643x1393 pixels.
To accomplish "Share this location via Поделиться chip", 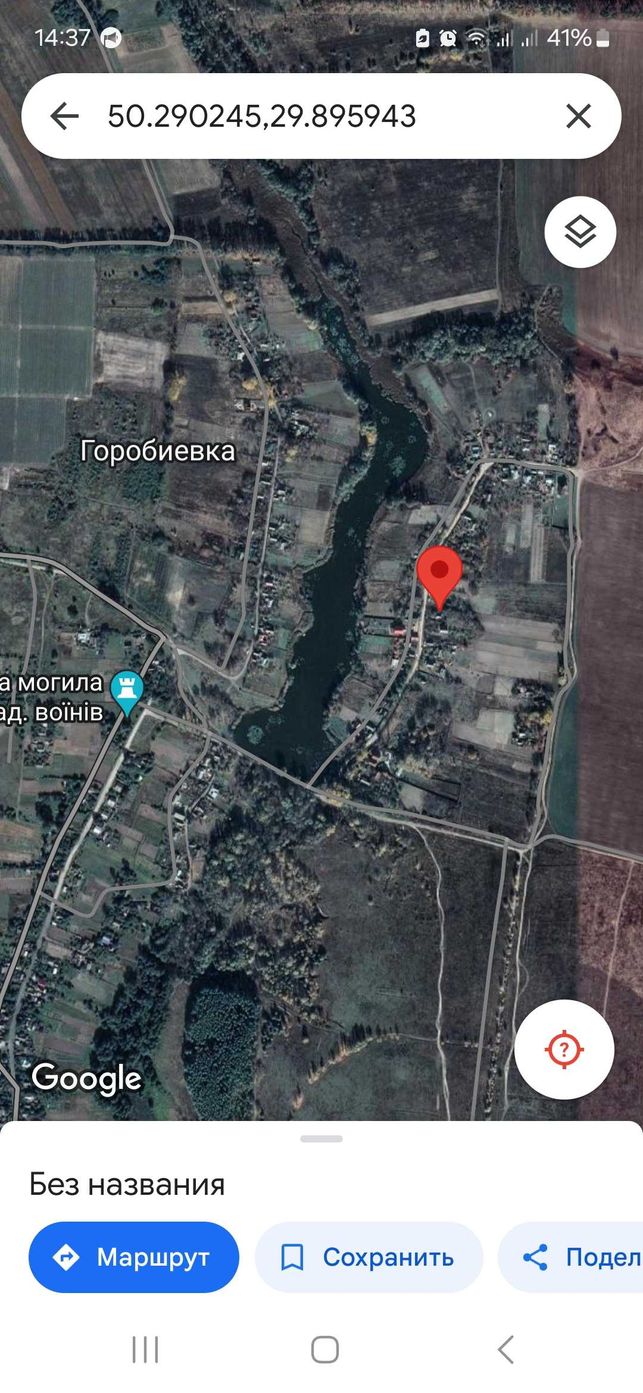I will click(570, 1257).
